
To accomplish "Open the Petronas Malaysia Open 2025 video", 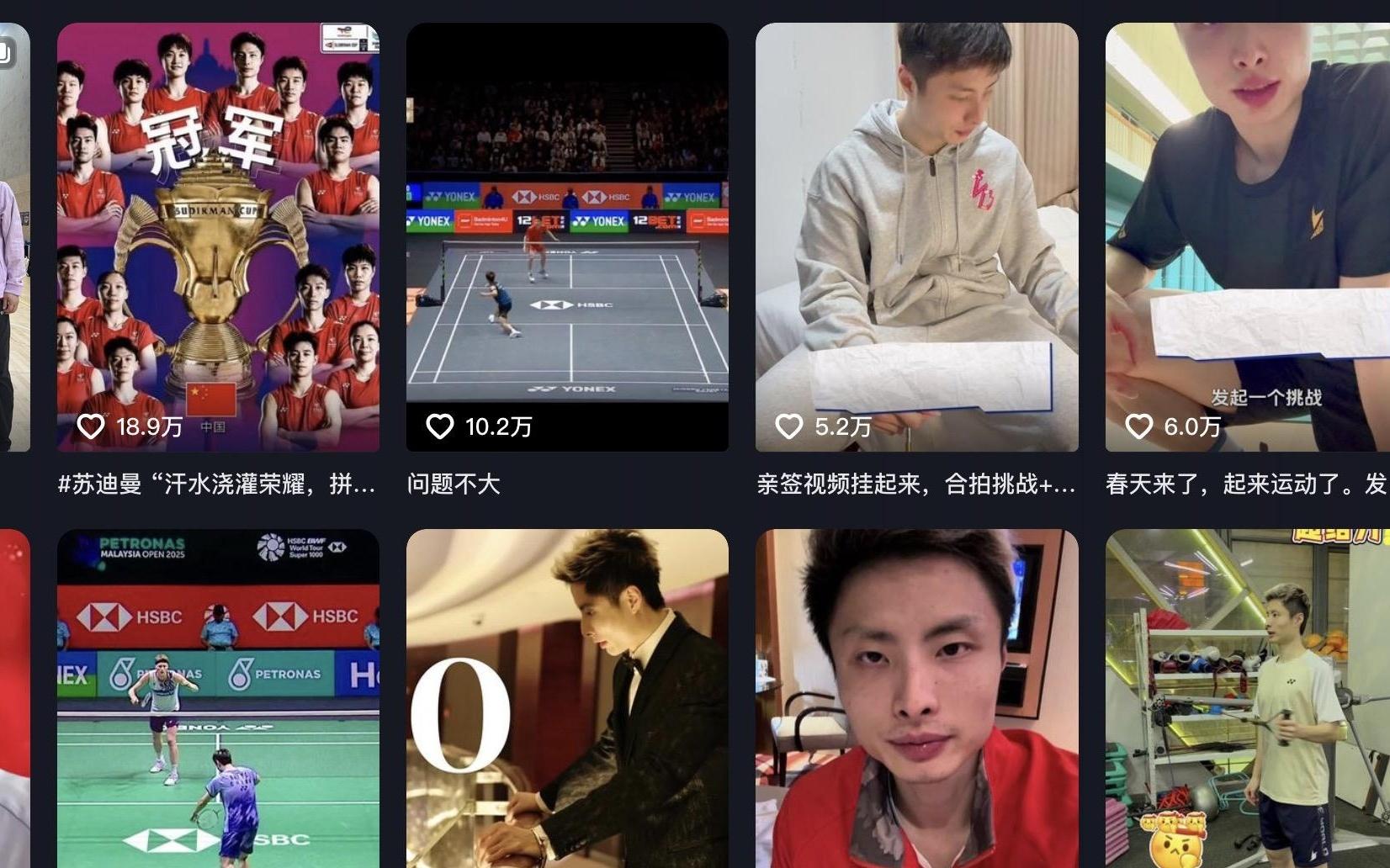I will tap(218, 698).
